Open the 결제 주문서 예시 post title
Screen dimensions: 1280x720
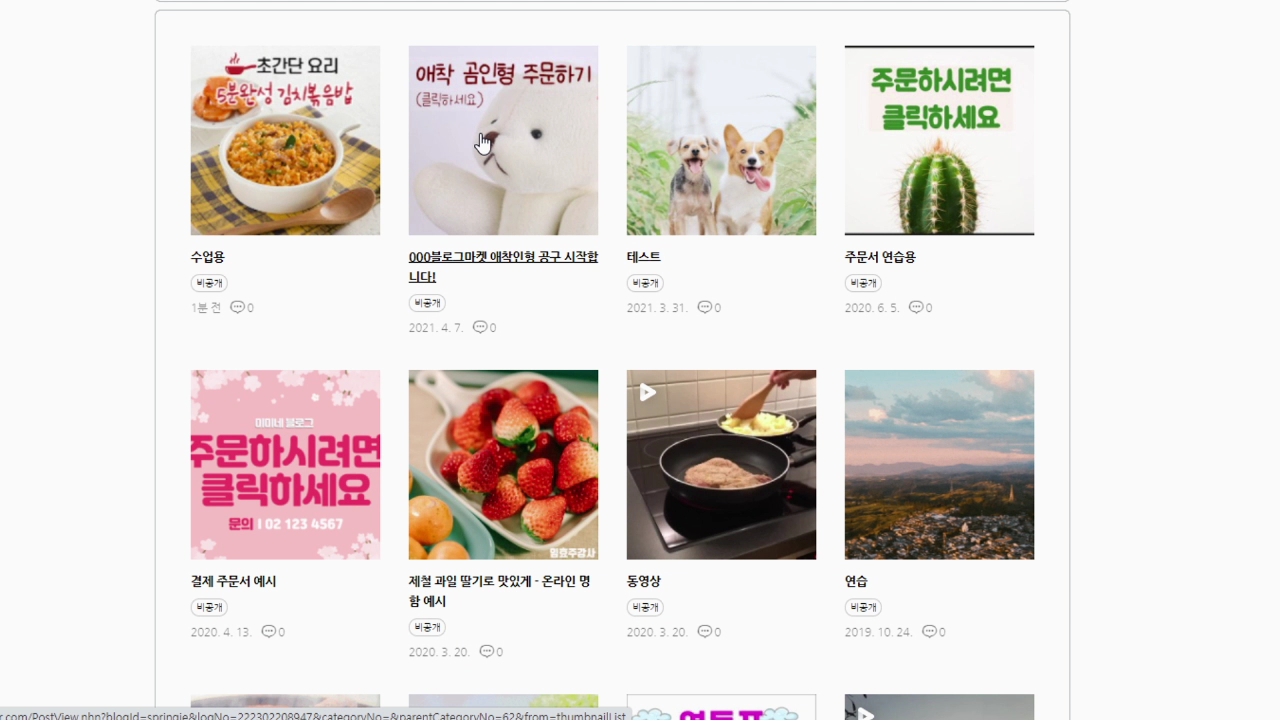coord(233,581)
